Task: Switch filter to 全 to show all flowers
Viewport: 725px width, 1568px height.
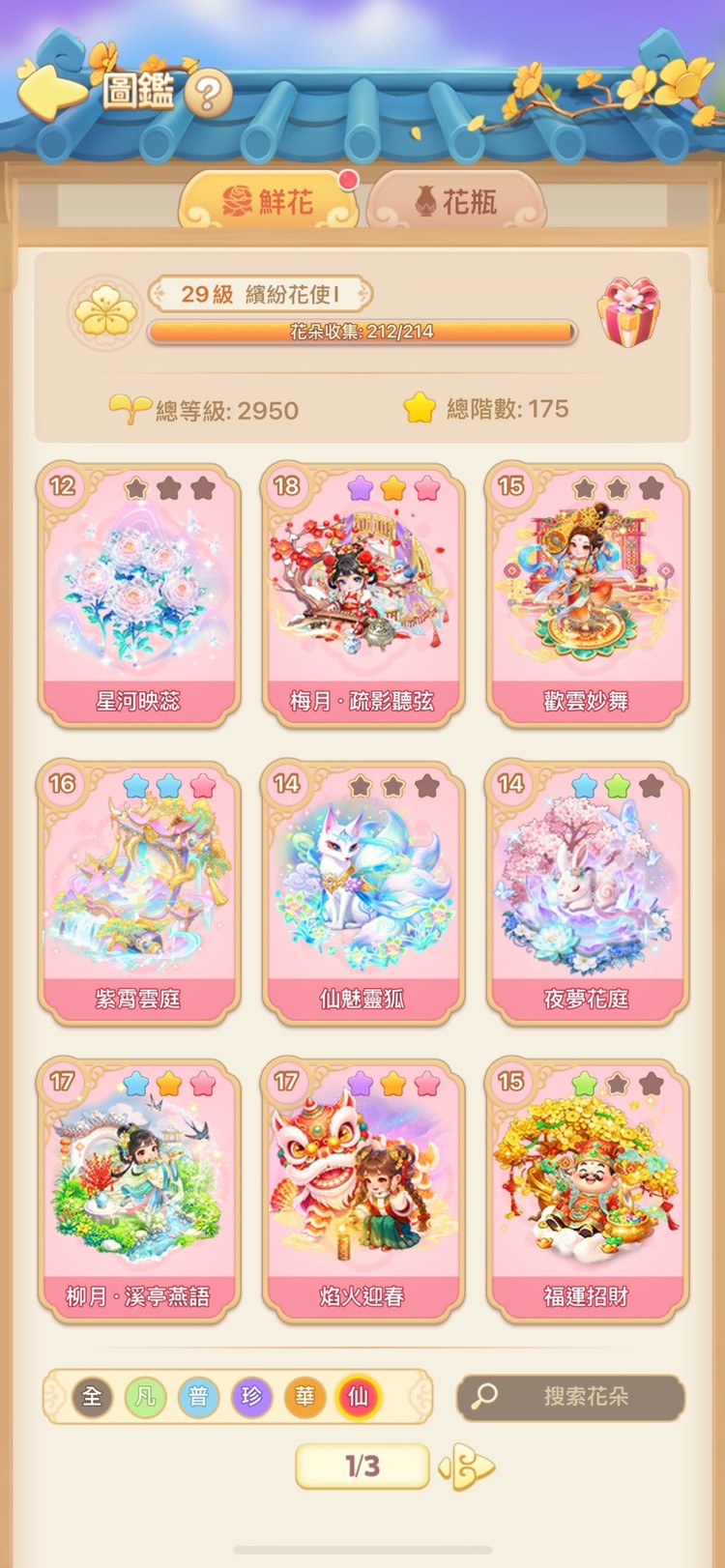Action: coord(92,1397)
